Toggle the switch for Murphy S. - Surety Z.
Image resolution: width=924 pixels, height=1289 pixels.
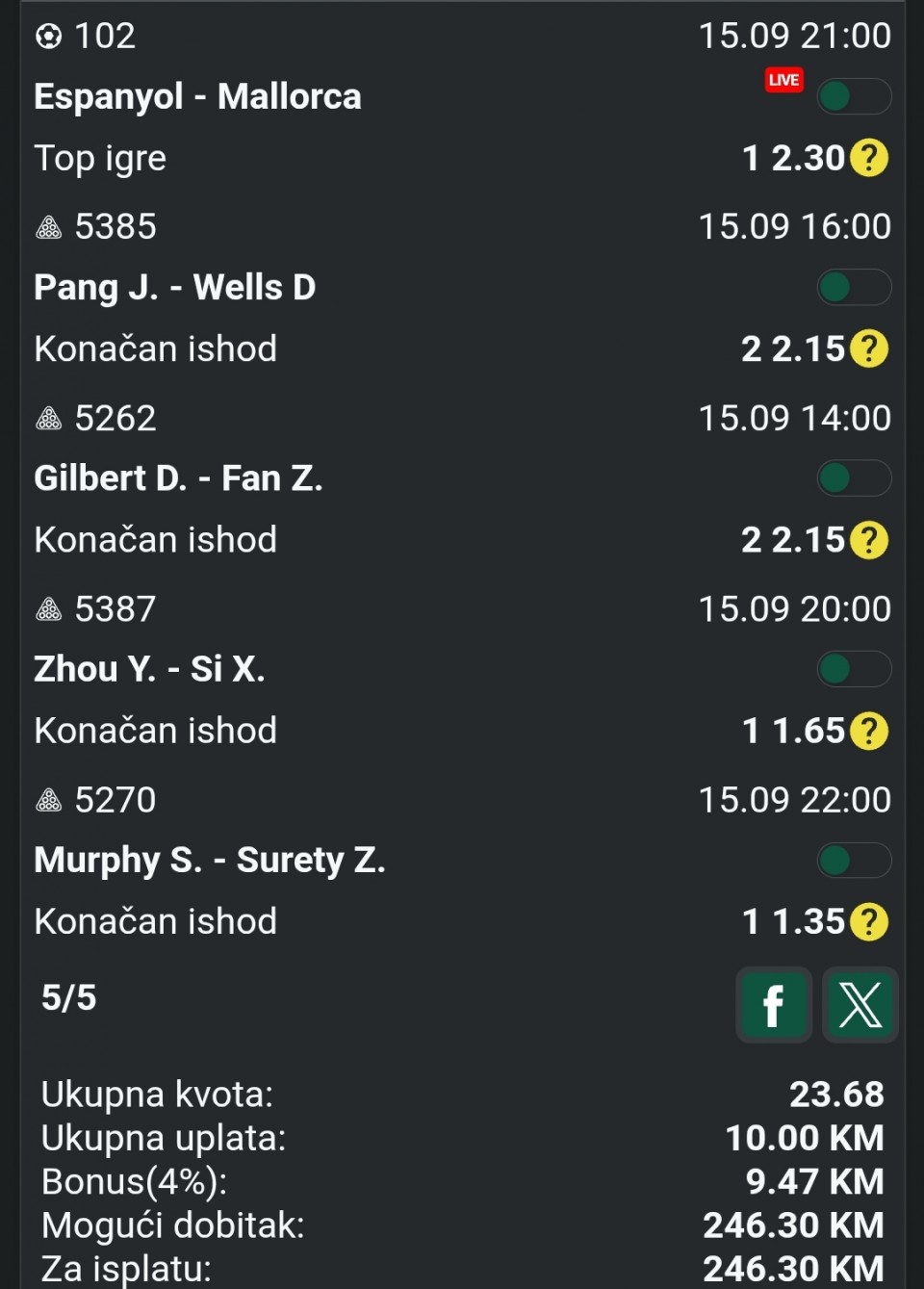point(854,860)
